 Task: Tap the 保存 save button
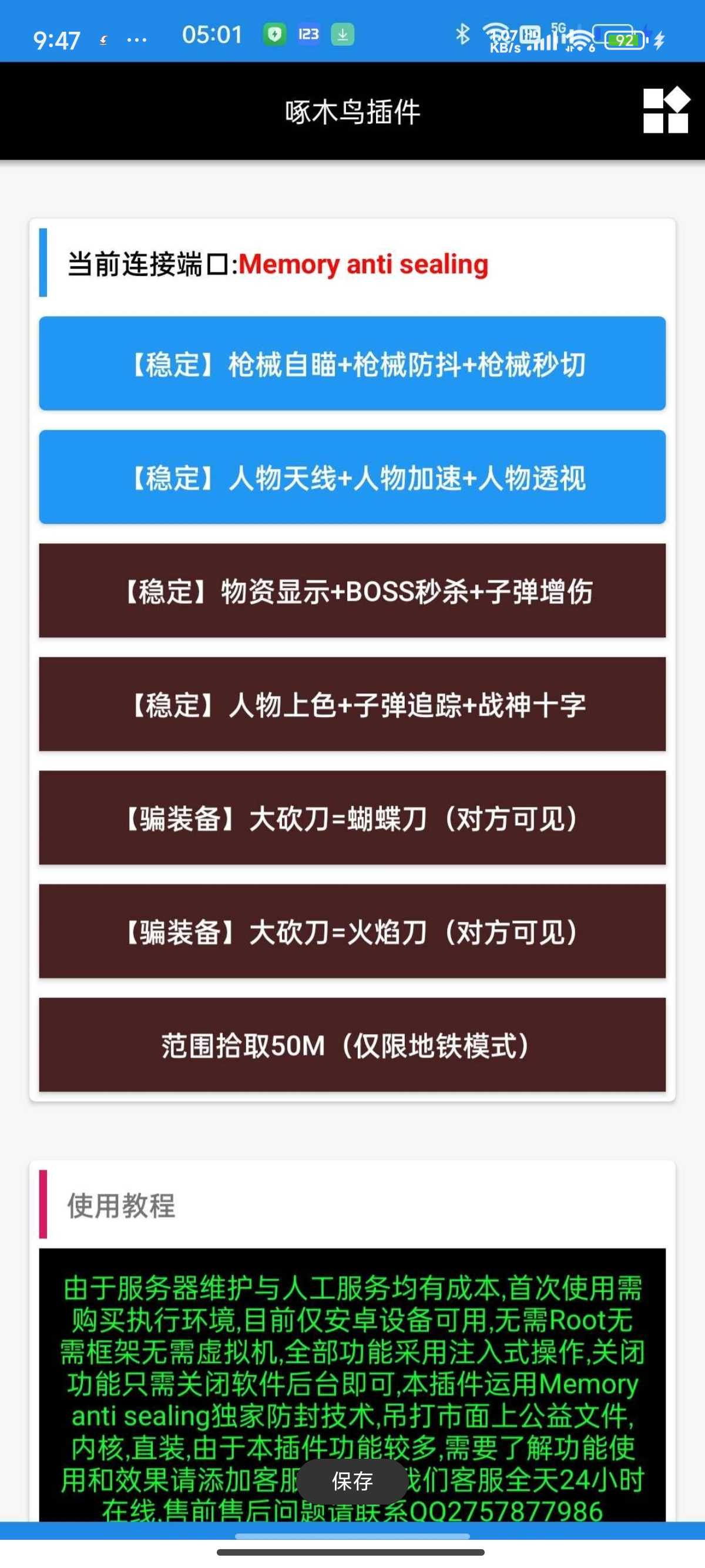352,1482
